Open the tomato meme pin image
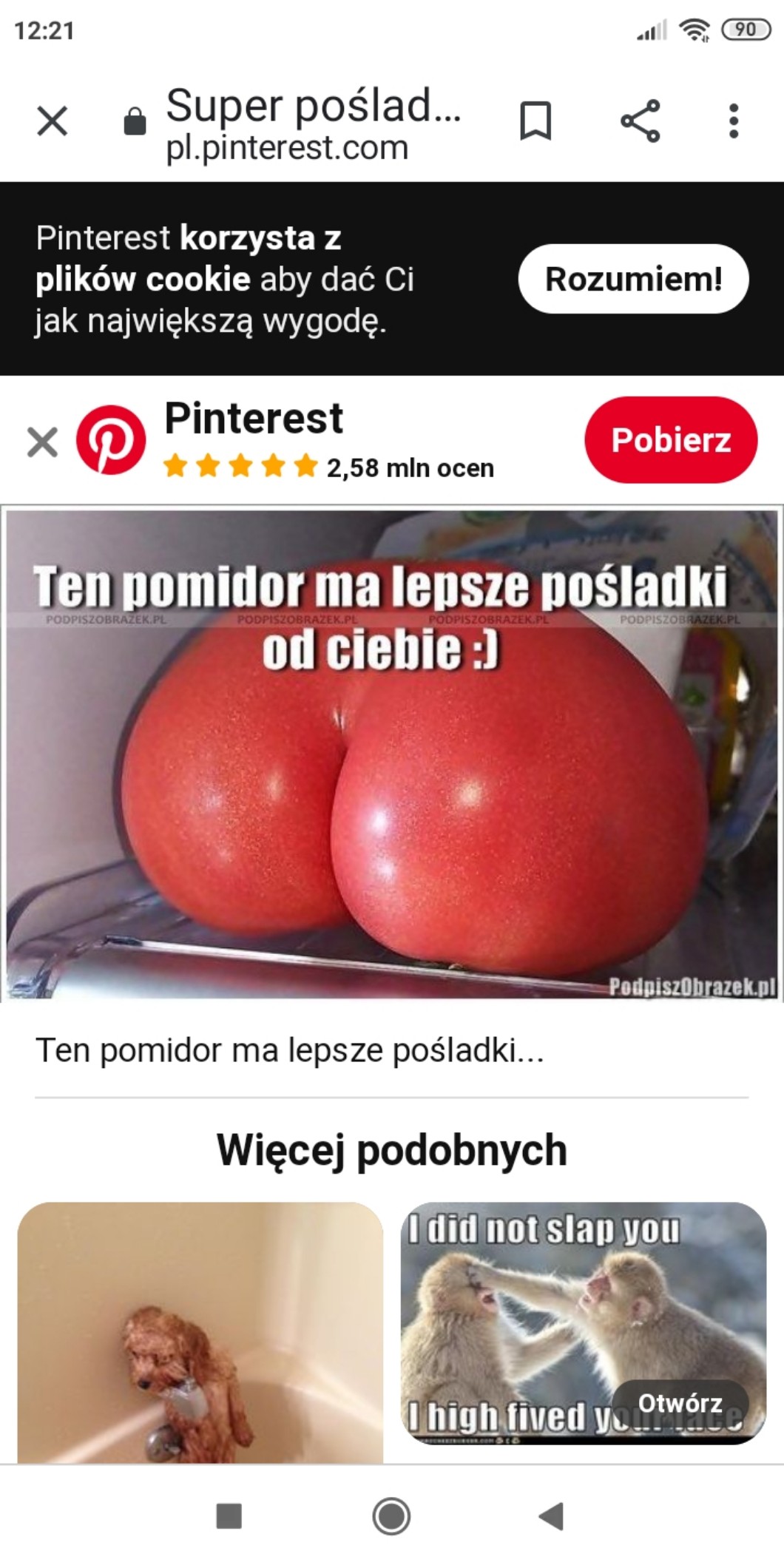Image resolution: width=784 pixels, height=1568 pixels. pos(392,754)
